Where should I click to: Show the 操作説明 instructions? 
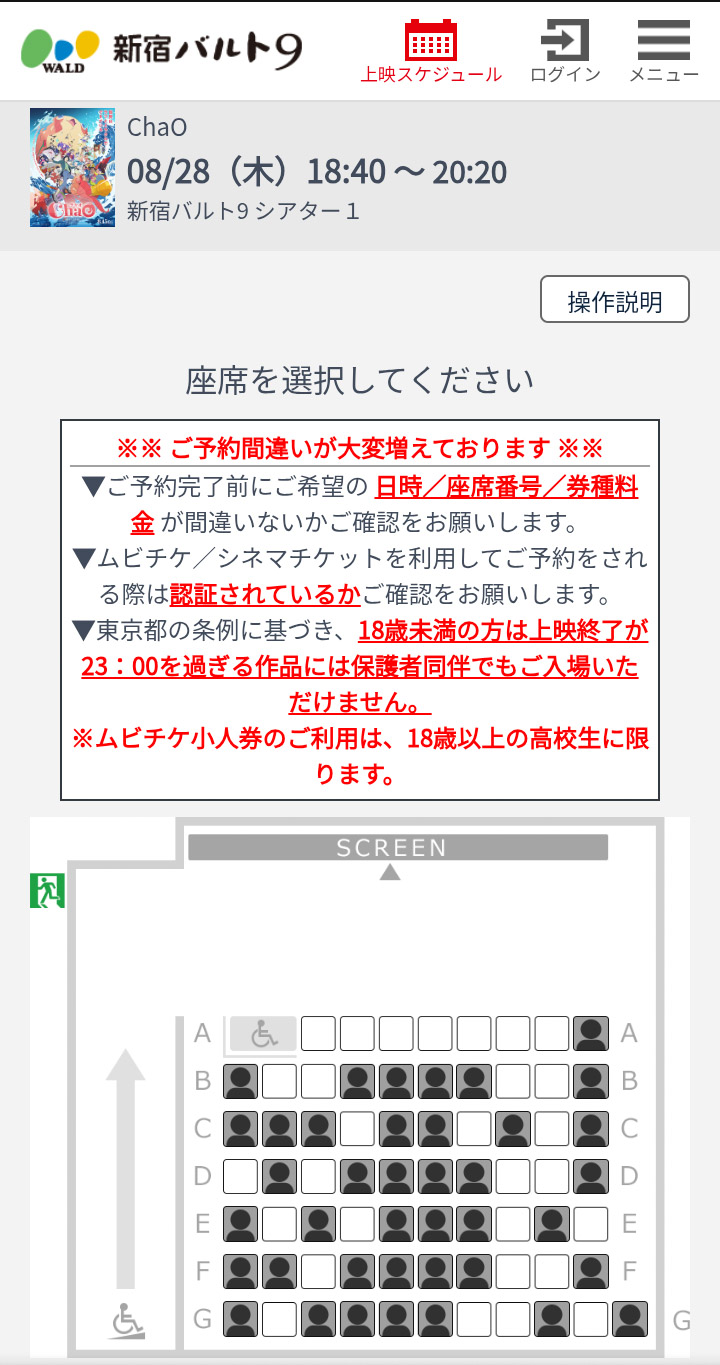(x=615, y=299)
